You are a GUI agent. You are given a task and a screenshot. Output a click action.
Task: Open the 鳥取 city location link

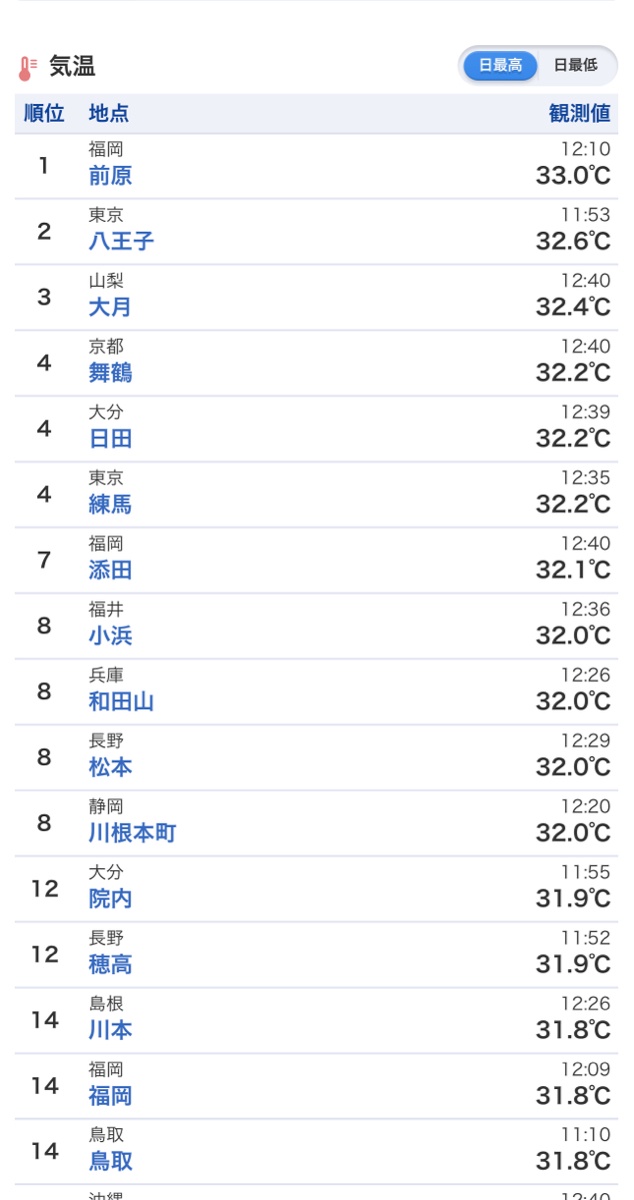click(x=110, y=1162)
